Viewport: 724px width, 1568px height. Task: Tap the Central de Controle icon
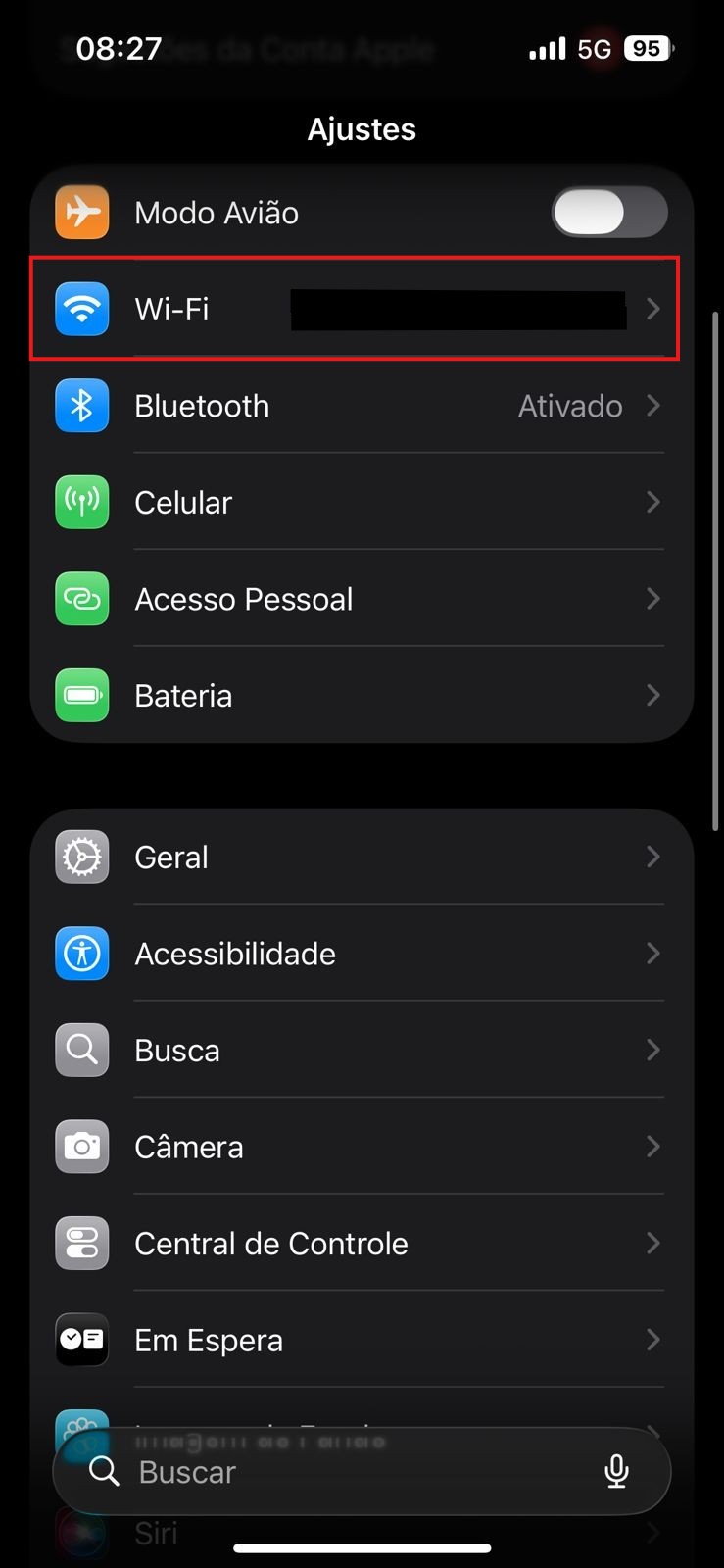pyautogui.click(x=82, y=1243)
